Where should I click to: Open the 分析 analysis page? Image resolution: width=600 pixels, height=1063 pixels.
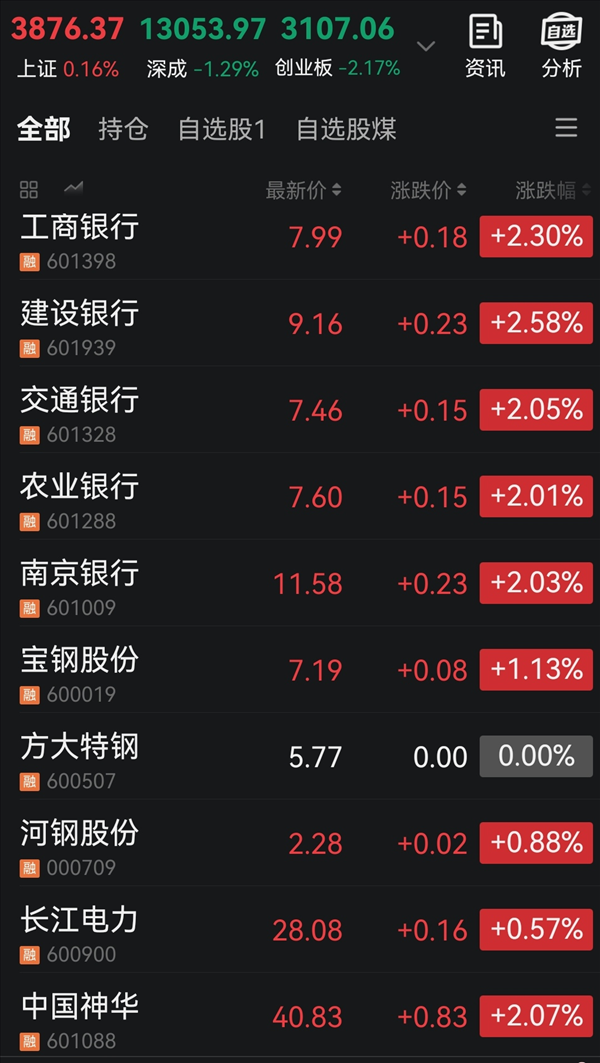(562, 46)
